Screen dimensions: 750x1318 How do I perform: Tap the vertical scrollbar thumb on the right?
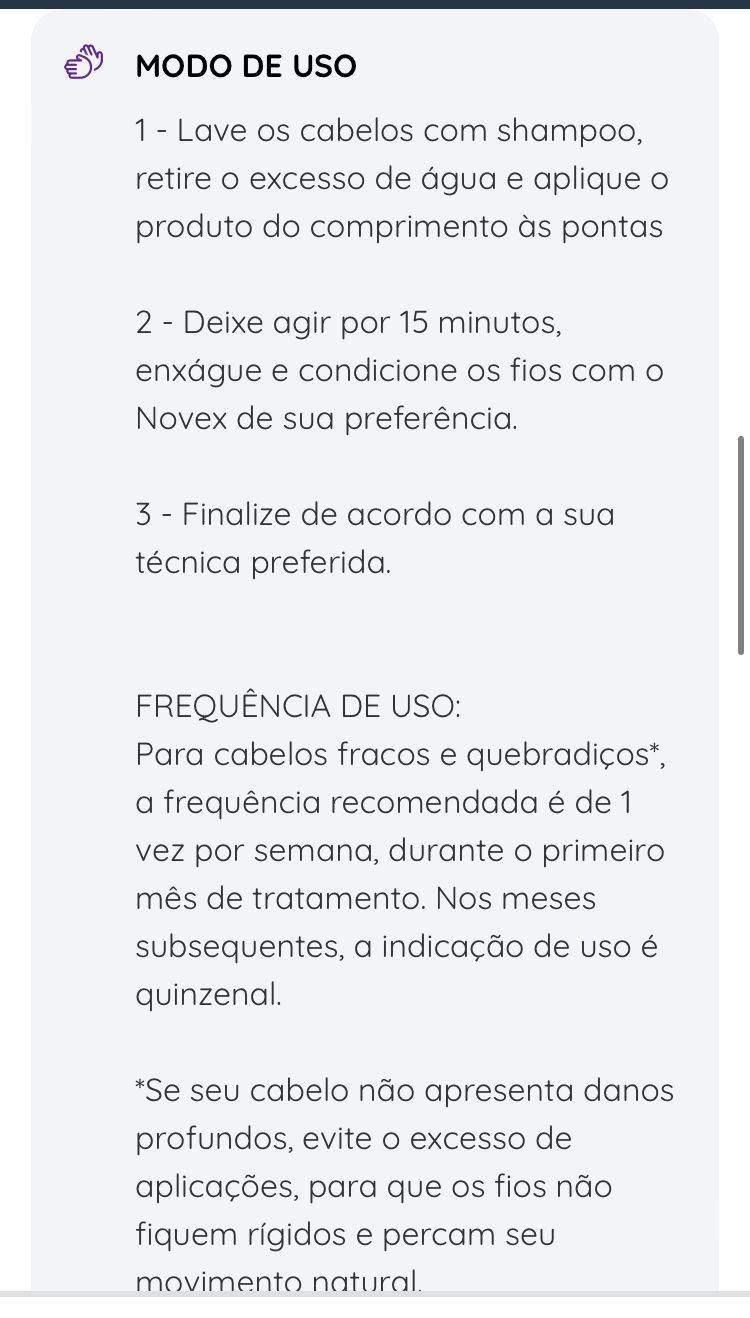click(x=741, y=545)
